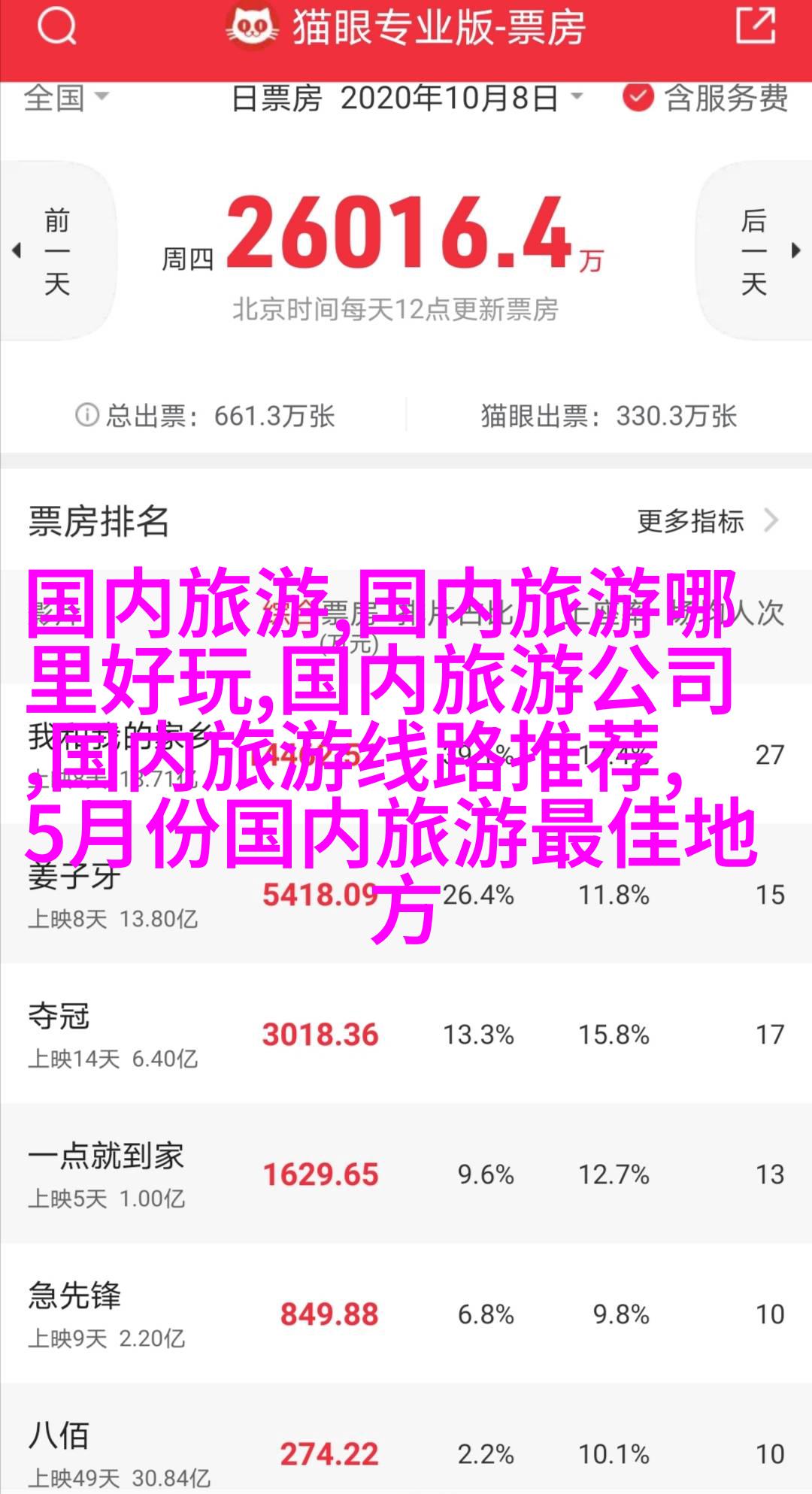Image resolution: width=812 pixels, height=1494 pixels.
Task: Open 更多指标
Action: (x=707, y=520)
